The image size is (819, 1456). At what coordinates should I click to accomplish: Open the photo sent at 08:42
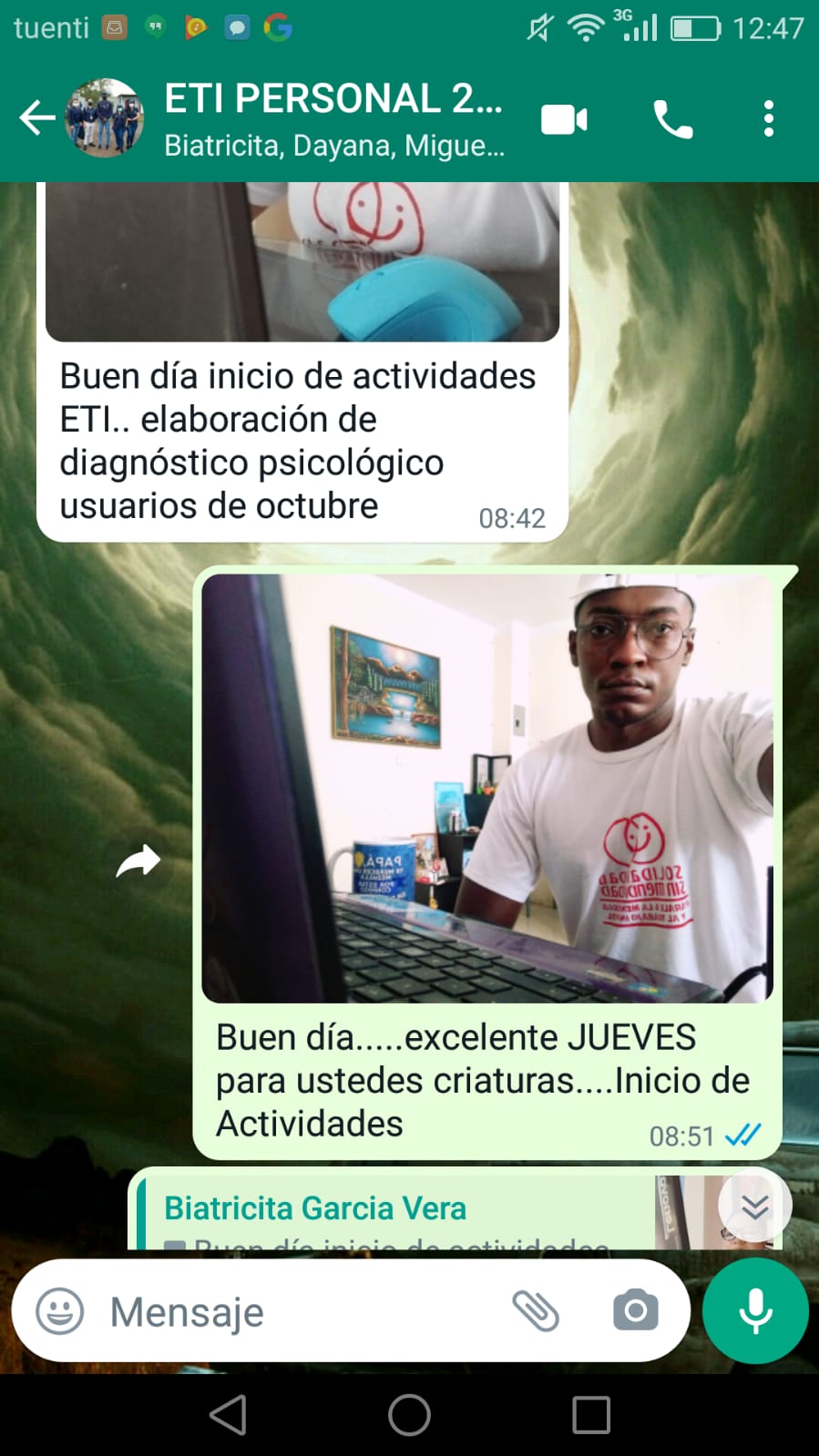[x=302, y=262]
